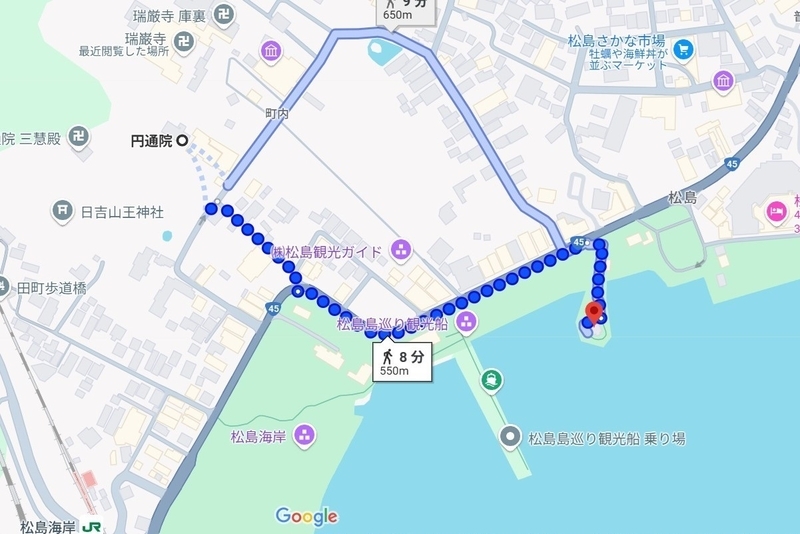
Task: Open 松島島巡り観光船 purple marker
Action: [466, 322]
